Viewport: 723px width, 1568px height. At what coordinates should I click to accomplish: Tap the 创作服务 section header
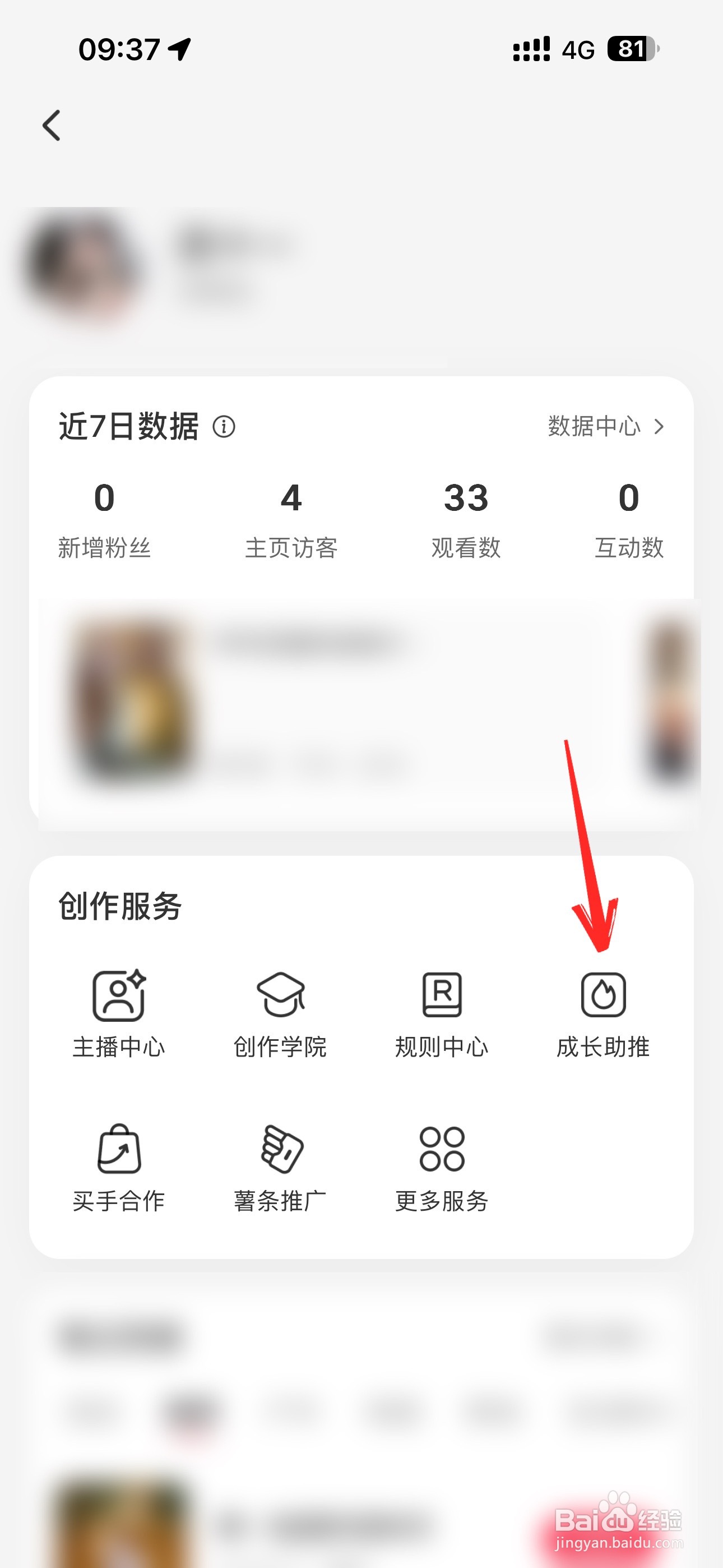point(120,906)
